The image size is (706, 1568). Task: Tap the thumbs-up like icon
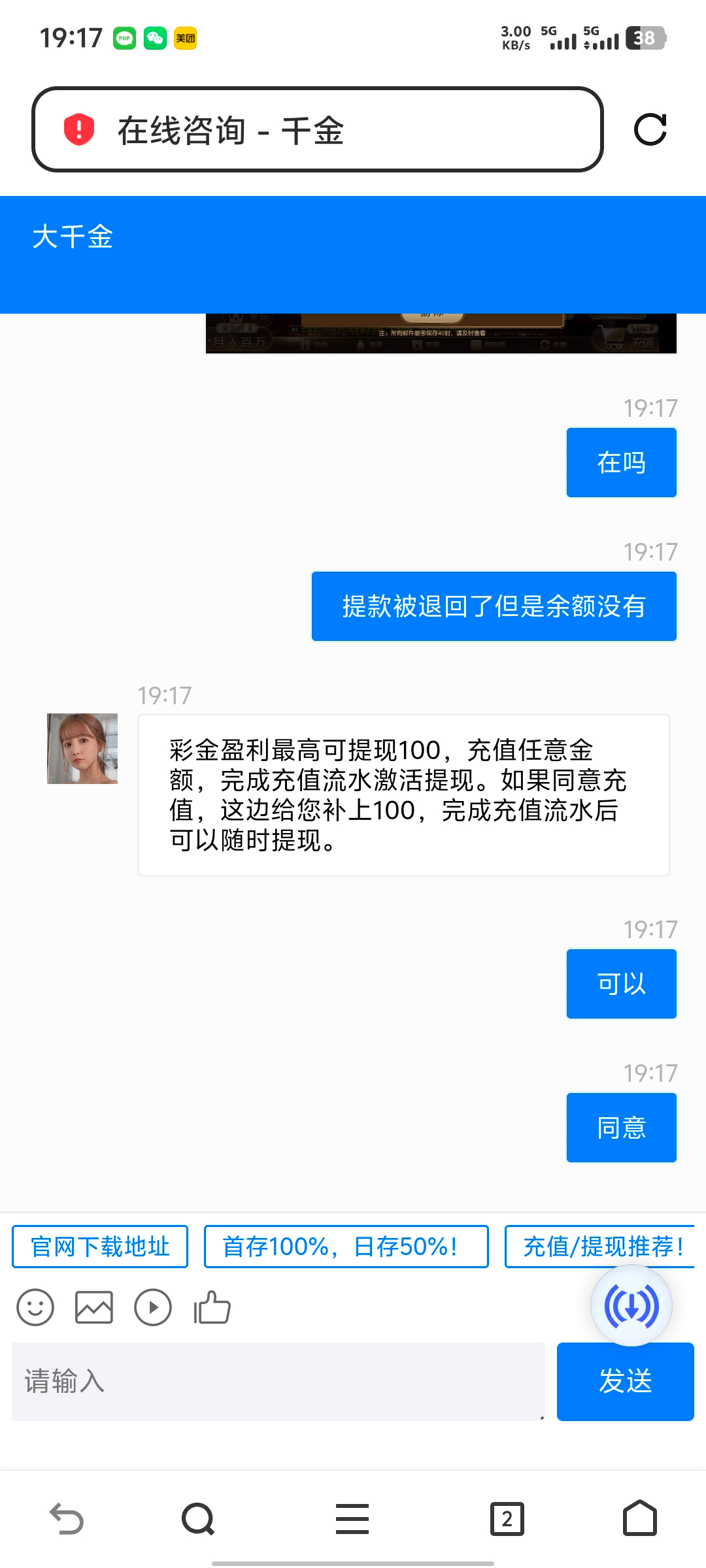pyautogui.click(x=212, y=1307)
